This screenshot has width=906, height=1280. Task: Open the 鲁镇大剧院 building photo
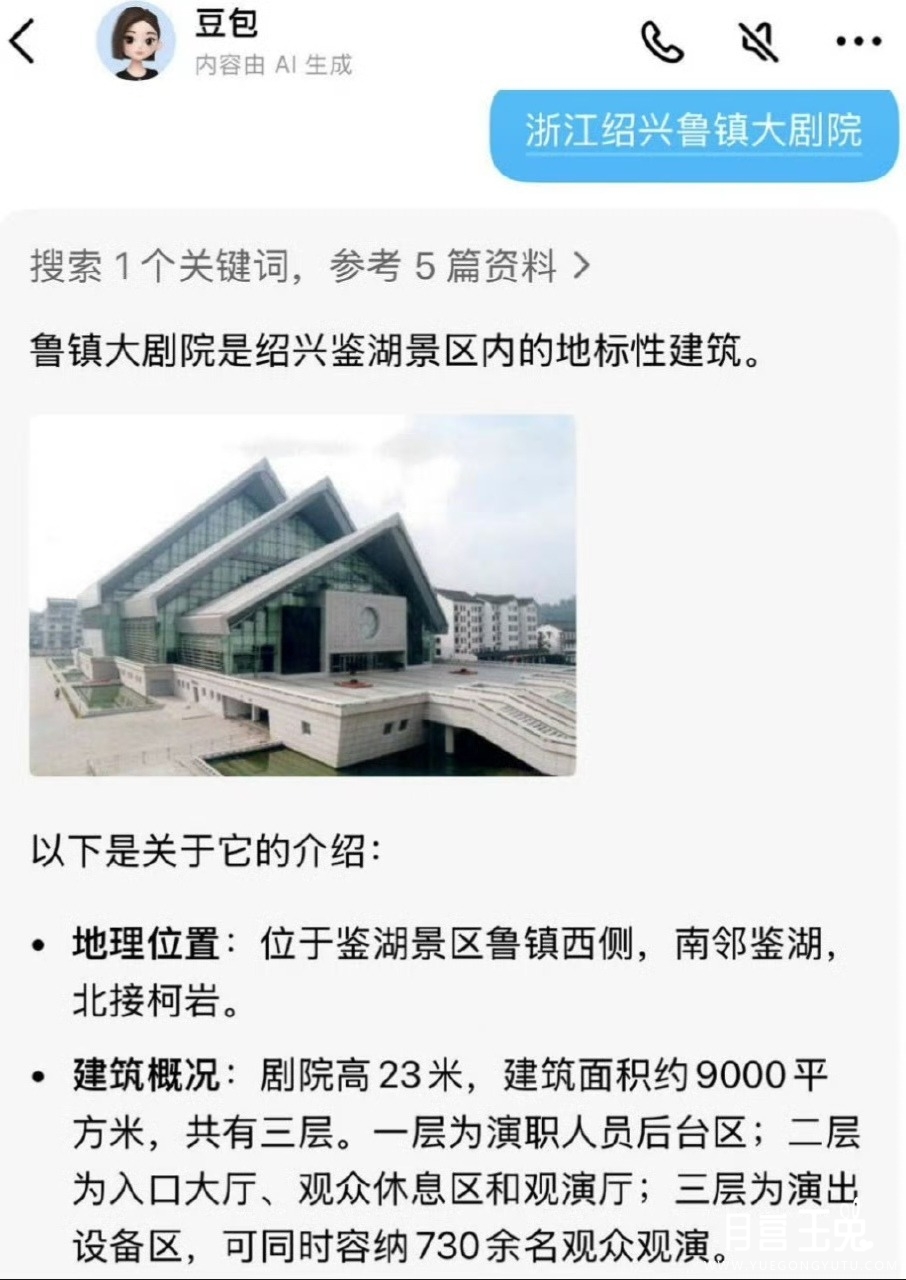click(x=302, y=595)
